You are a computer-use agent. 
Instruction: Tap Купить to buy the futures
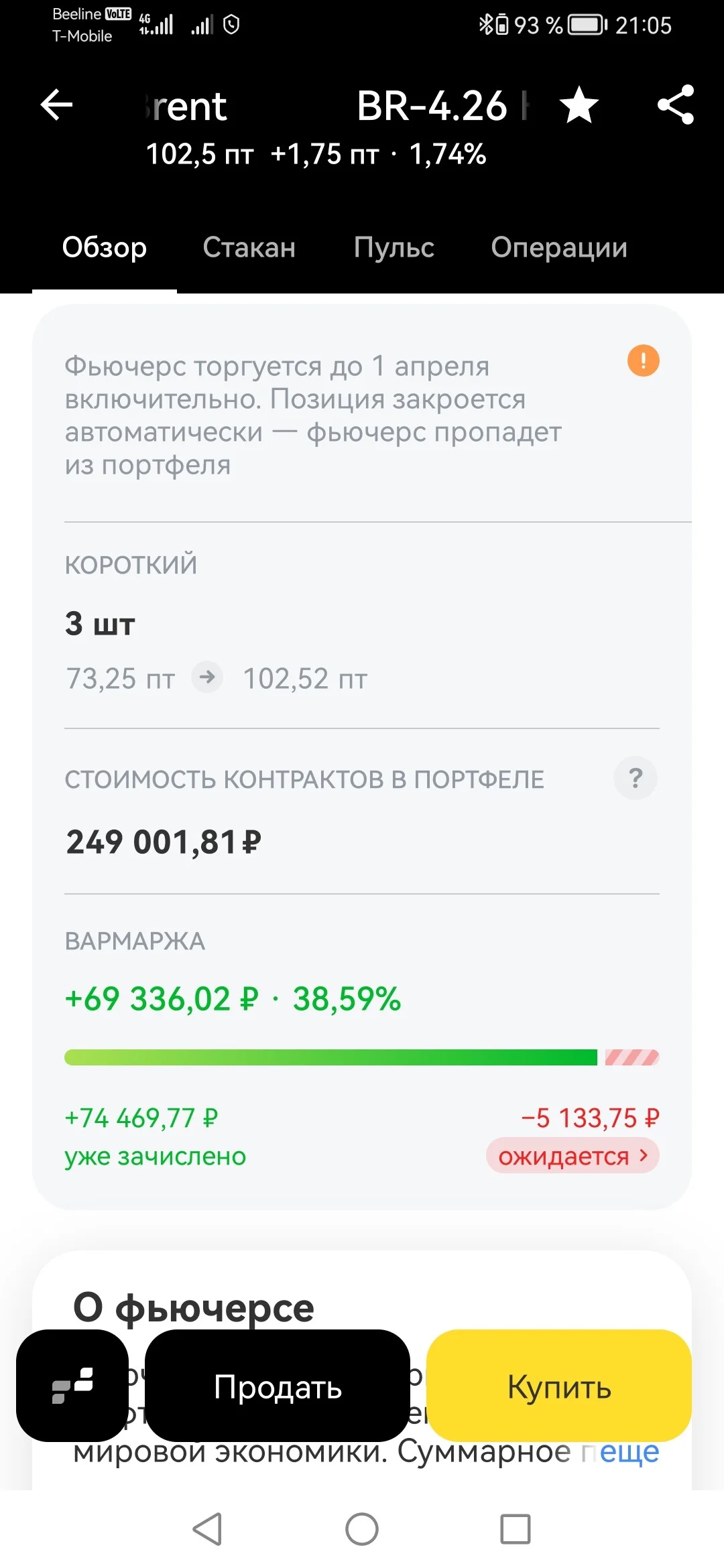(559, 1386)
